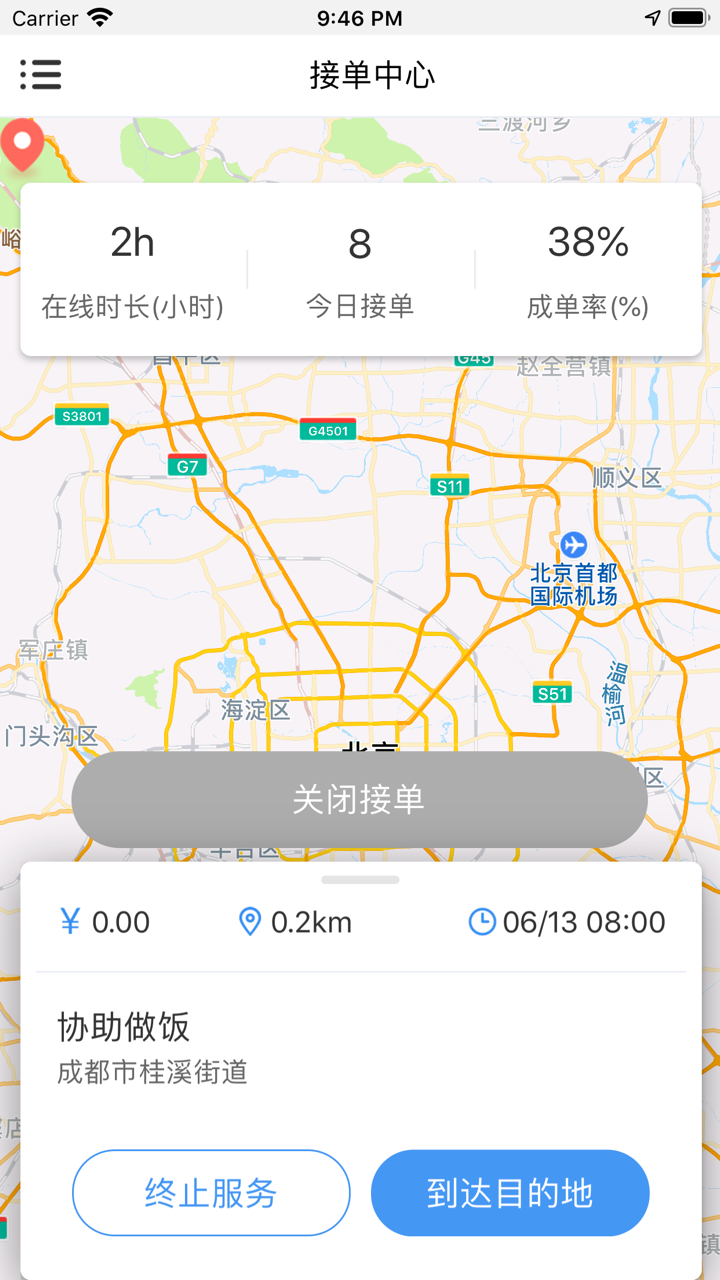Click the clock icon next to 06/13 08:00
The width and height of the screenshot is (720, 1280).
tap(482, 922)
